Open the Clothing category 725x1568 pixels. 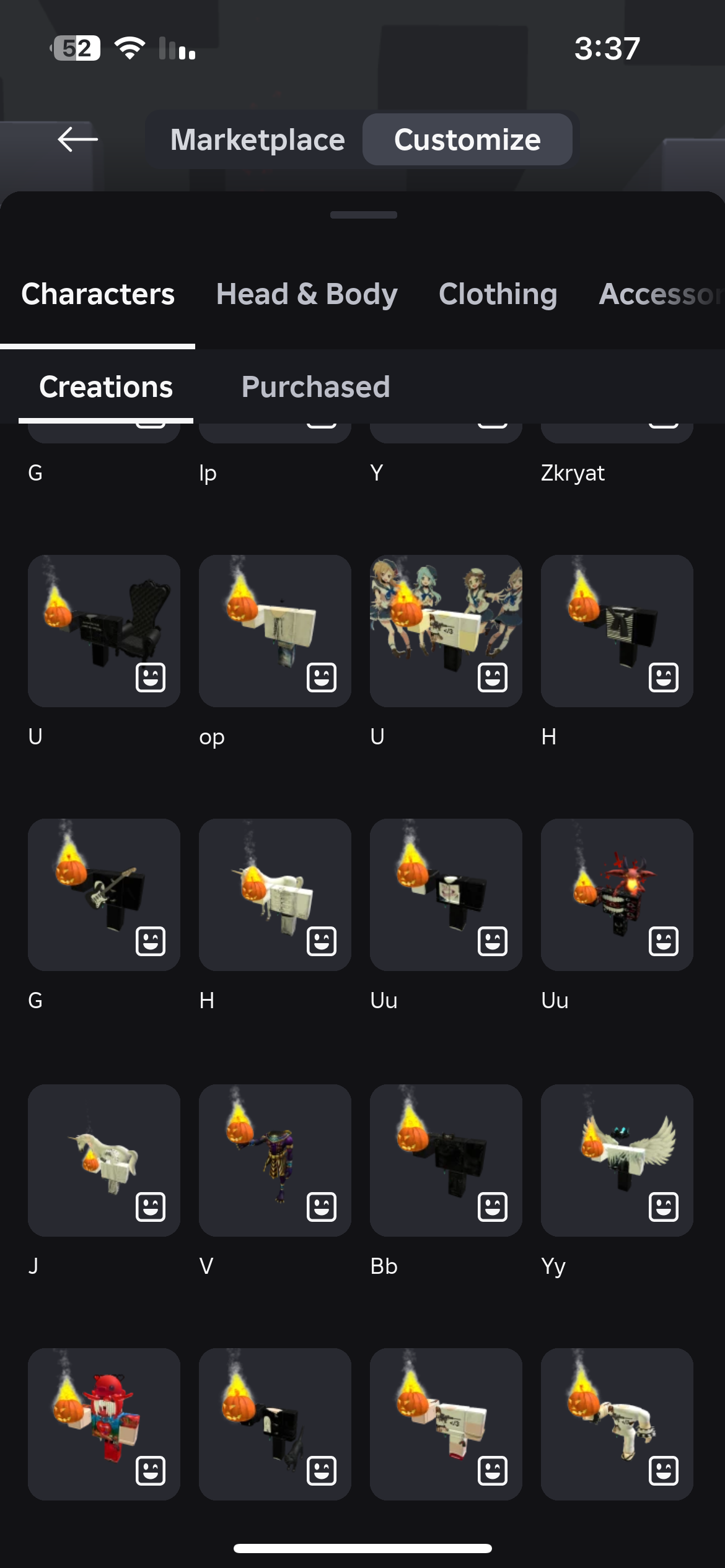[x=498, y=294]
